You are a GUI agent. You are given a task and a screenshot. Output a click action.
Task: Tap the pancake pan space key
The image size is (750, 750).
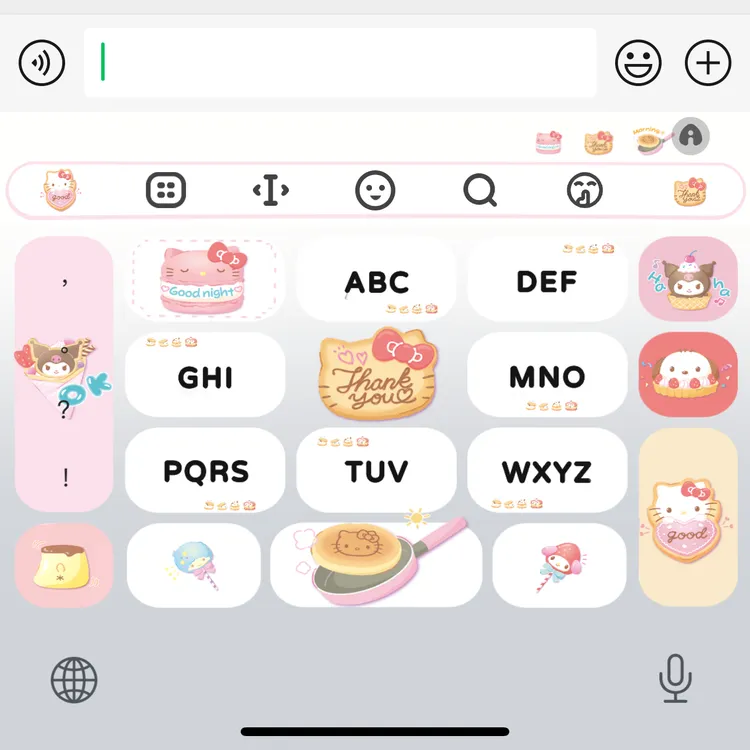pos(377,565)
